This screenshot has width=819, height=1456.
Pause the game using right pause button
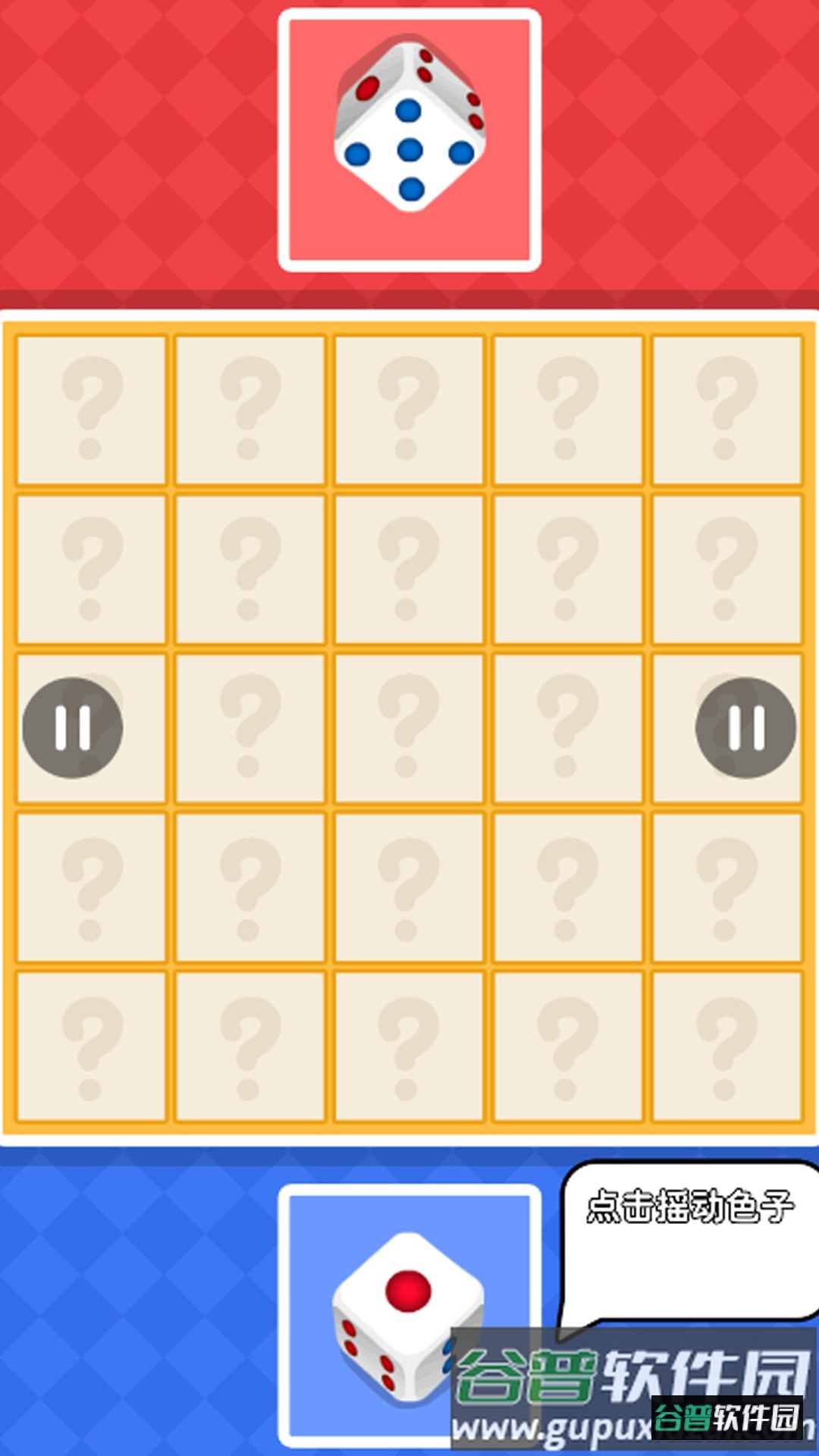click(x=746, y=727)
